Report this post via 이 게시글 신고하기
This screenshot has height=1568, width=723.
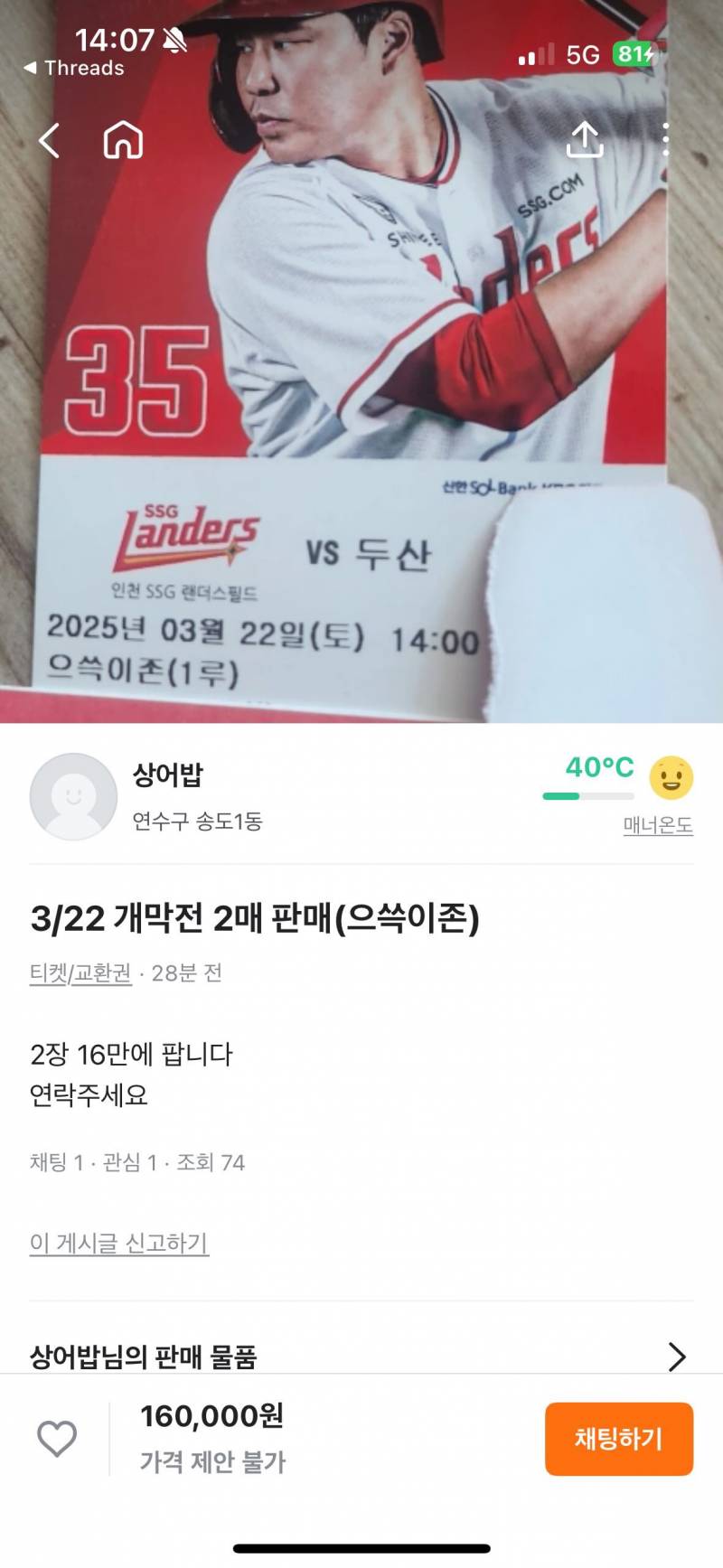click(119, 1243)
